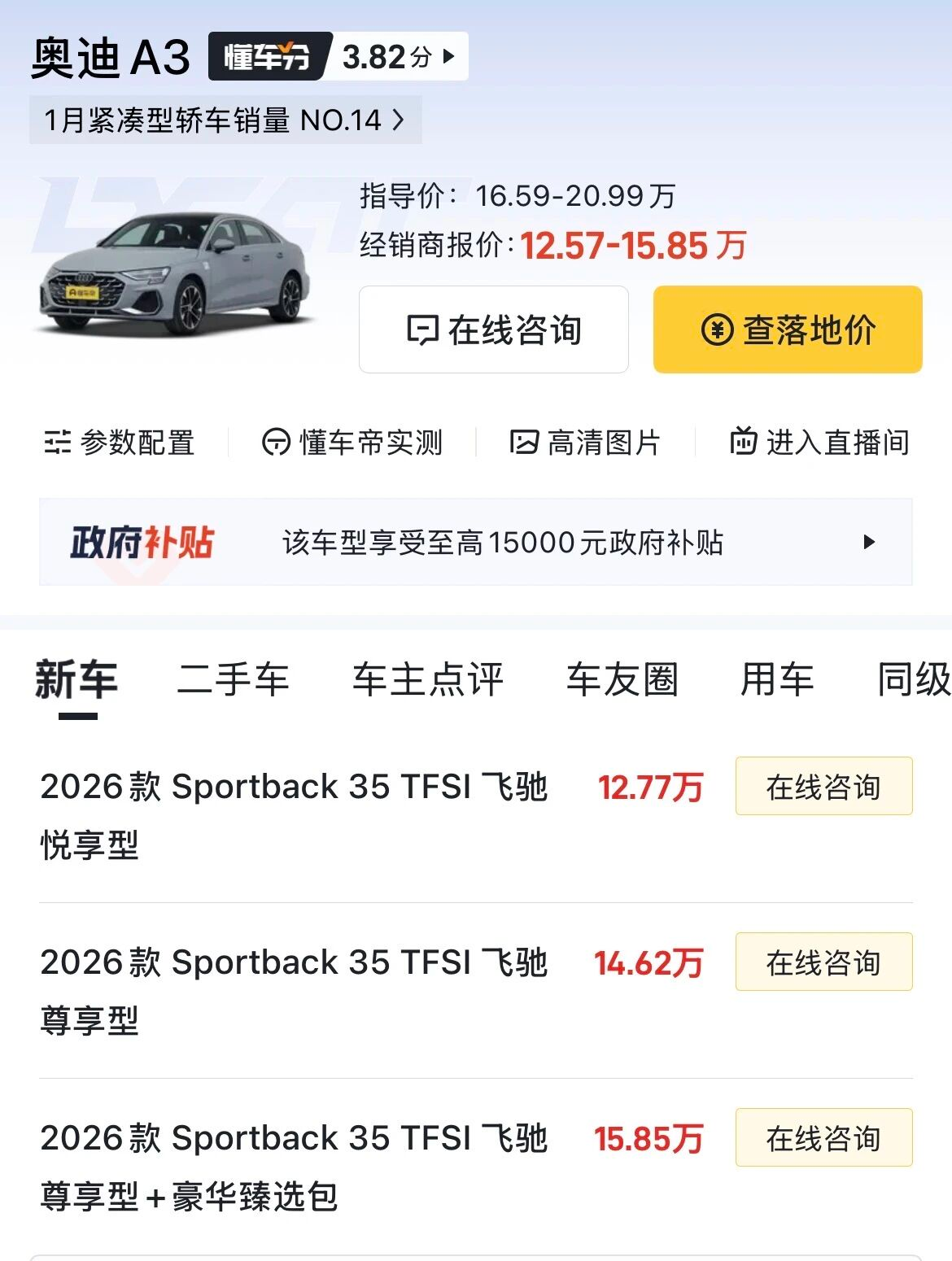Open the 2026款 飞驰悦享型 trim details
Viewport: 952px width, 1261px height.
click(x=293, y=815)
